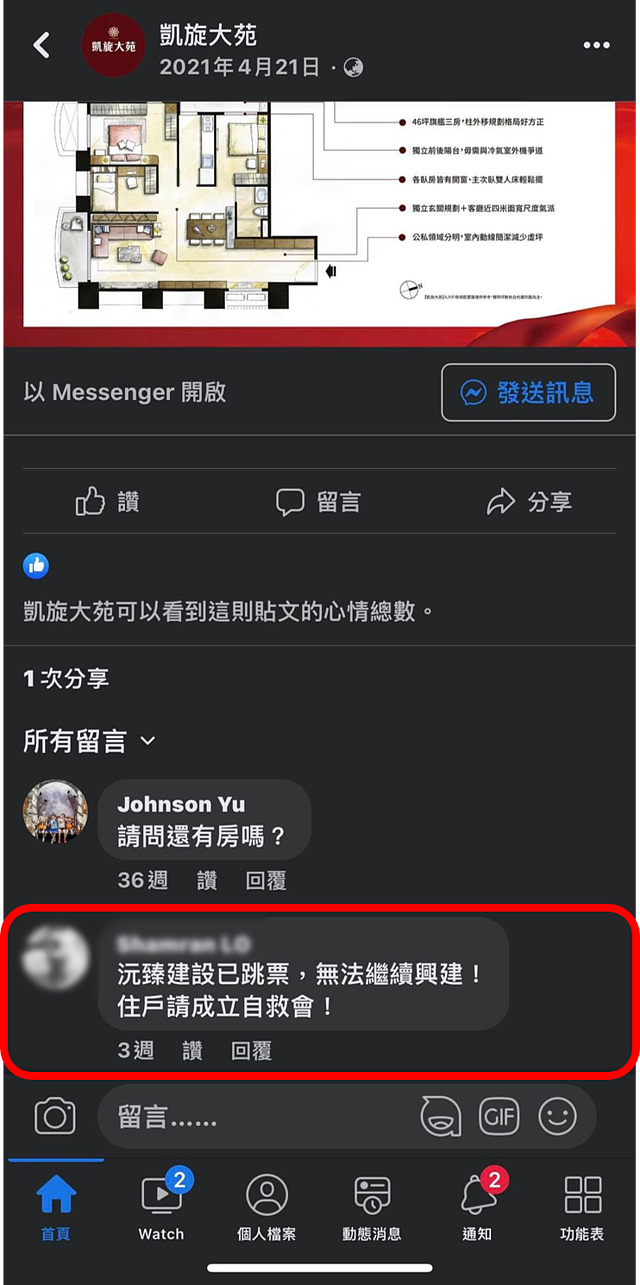Switch to the Watch tab
640x1285 pixels.
(x=161, y=1206)
